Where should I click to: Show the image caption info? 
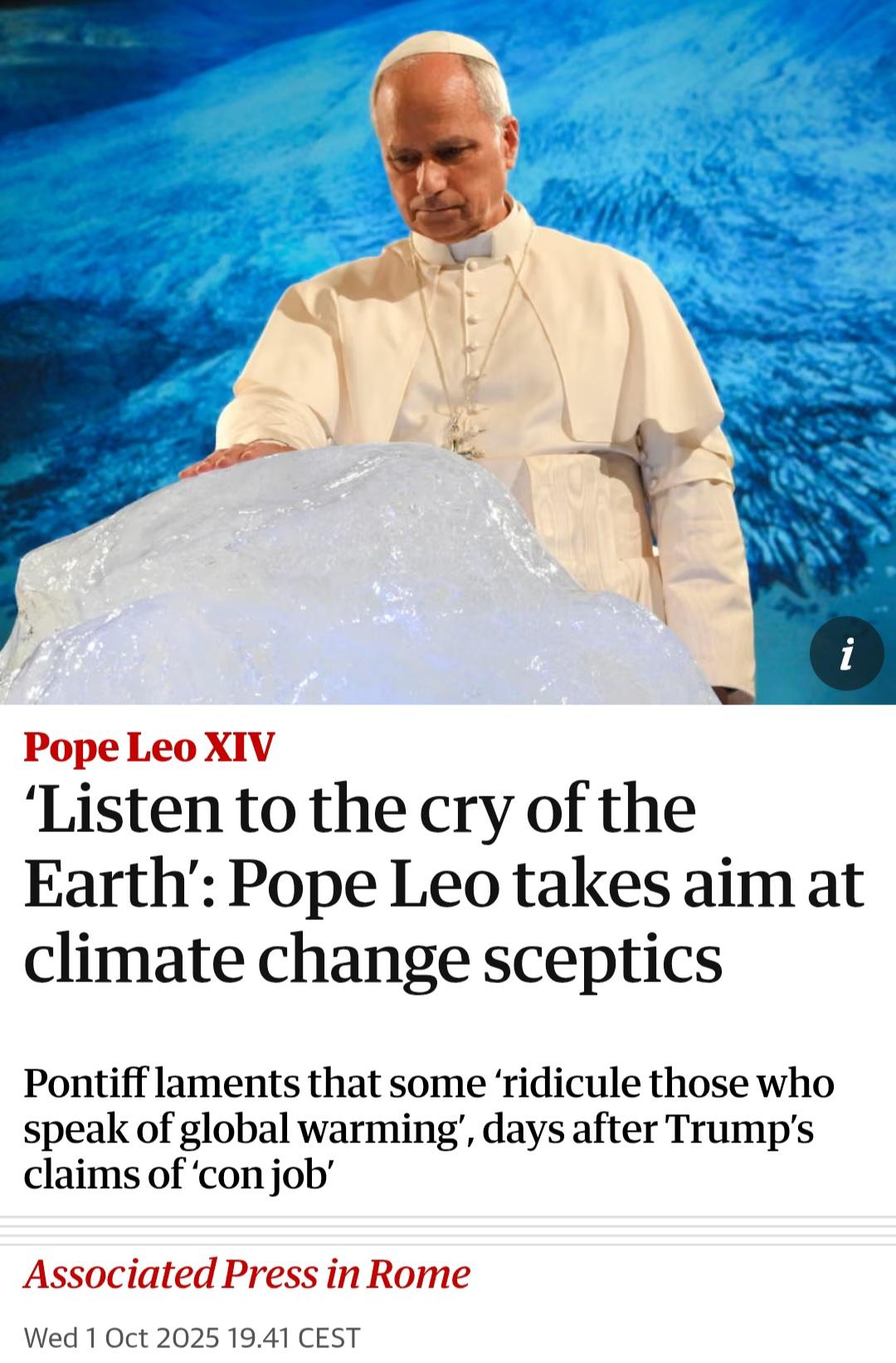click(x=846, y=655)
